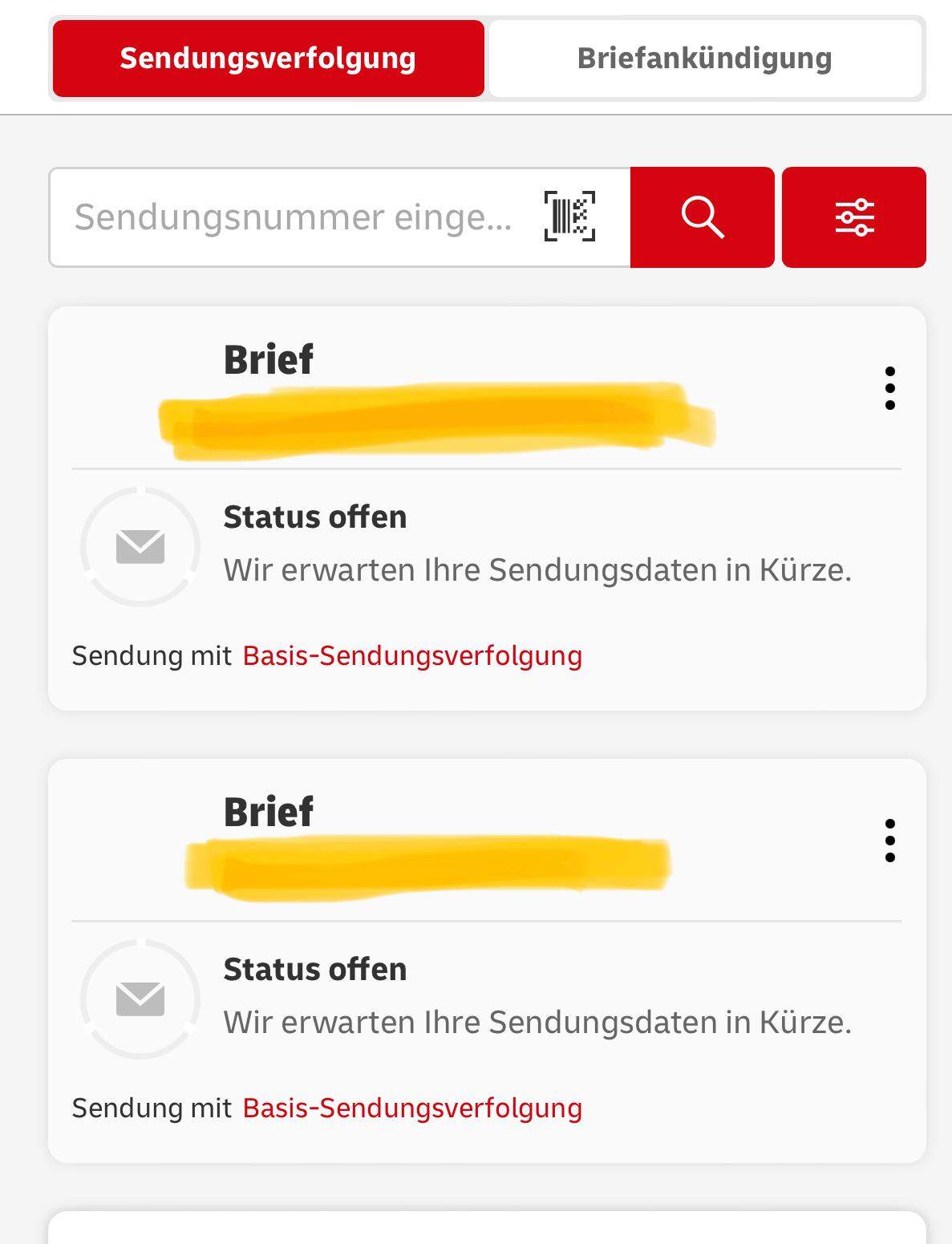Viewport: 952px width, 1244px height.
Task: Click the Brief heading on the second card
Action: 268,813
